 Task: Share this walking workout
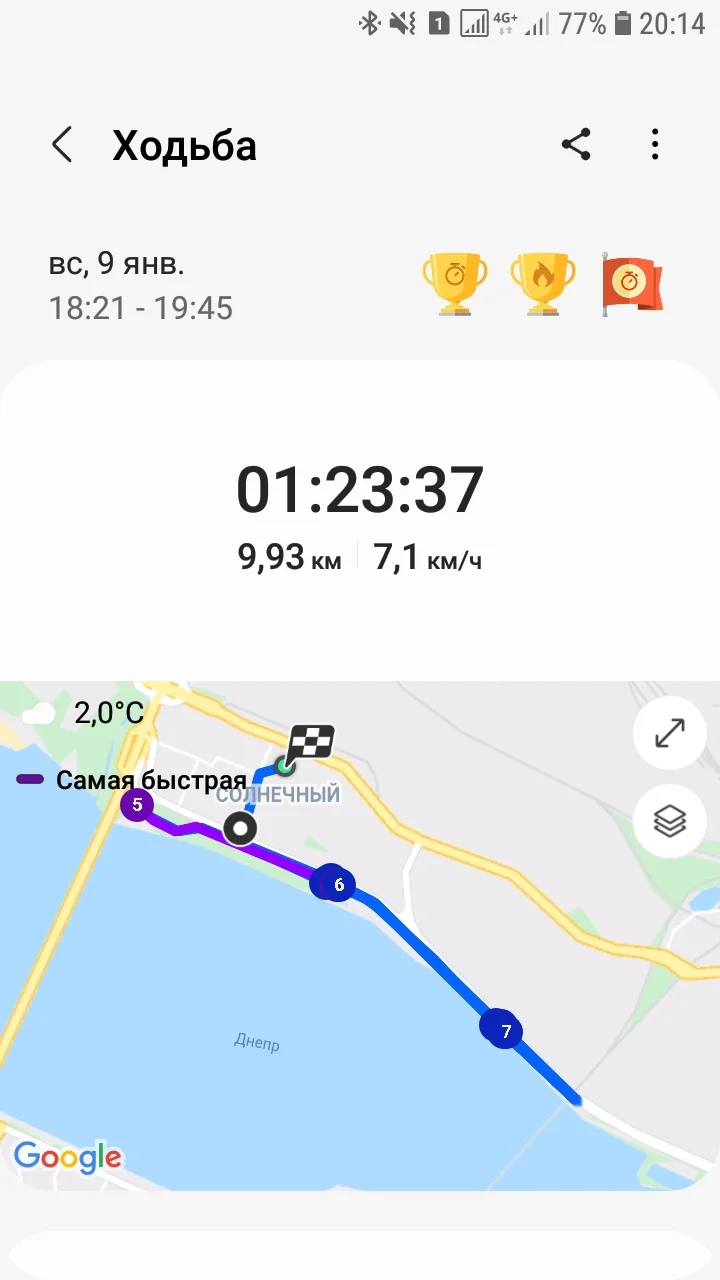click(x=576, y=145)
